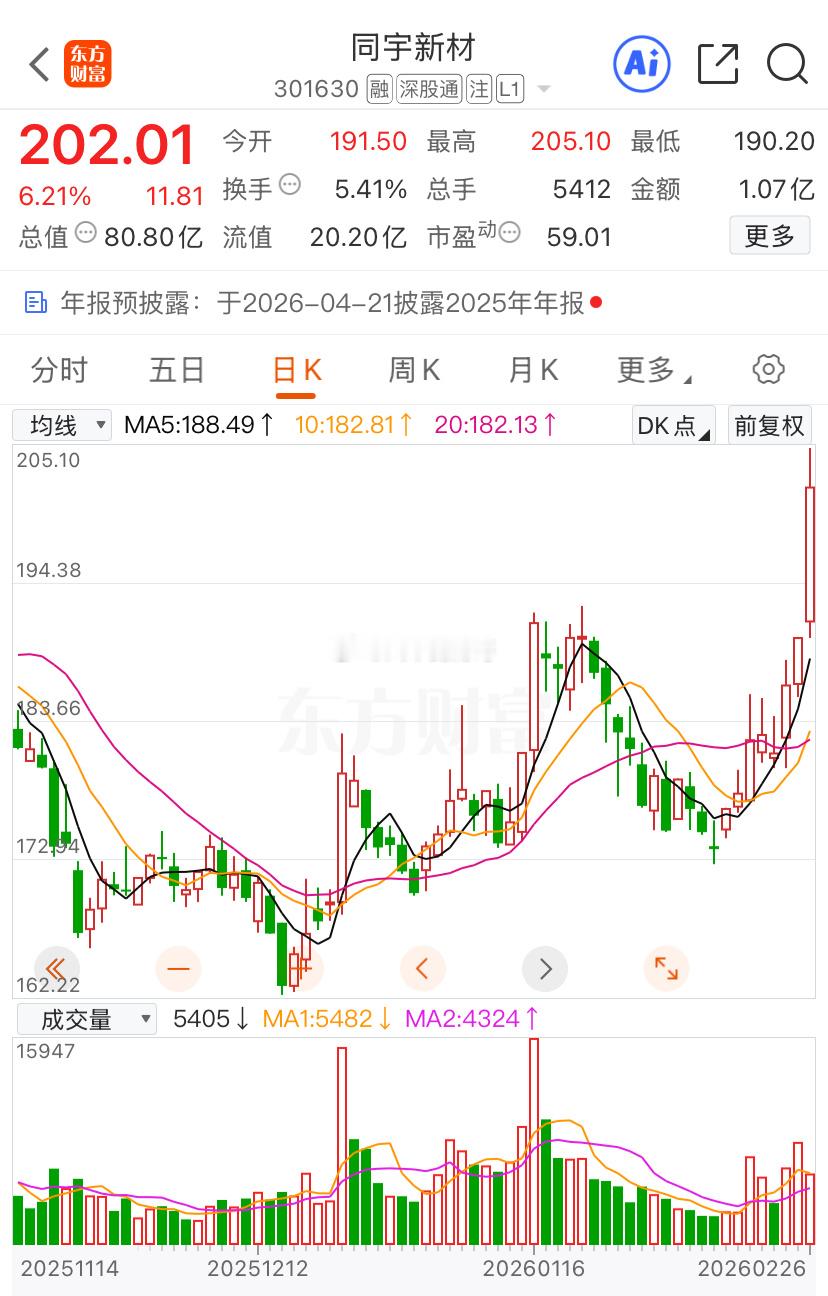
Task: Zoom out the chart with the minus icon
Action: pyautogui.click(x=178, y=968)
